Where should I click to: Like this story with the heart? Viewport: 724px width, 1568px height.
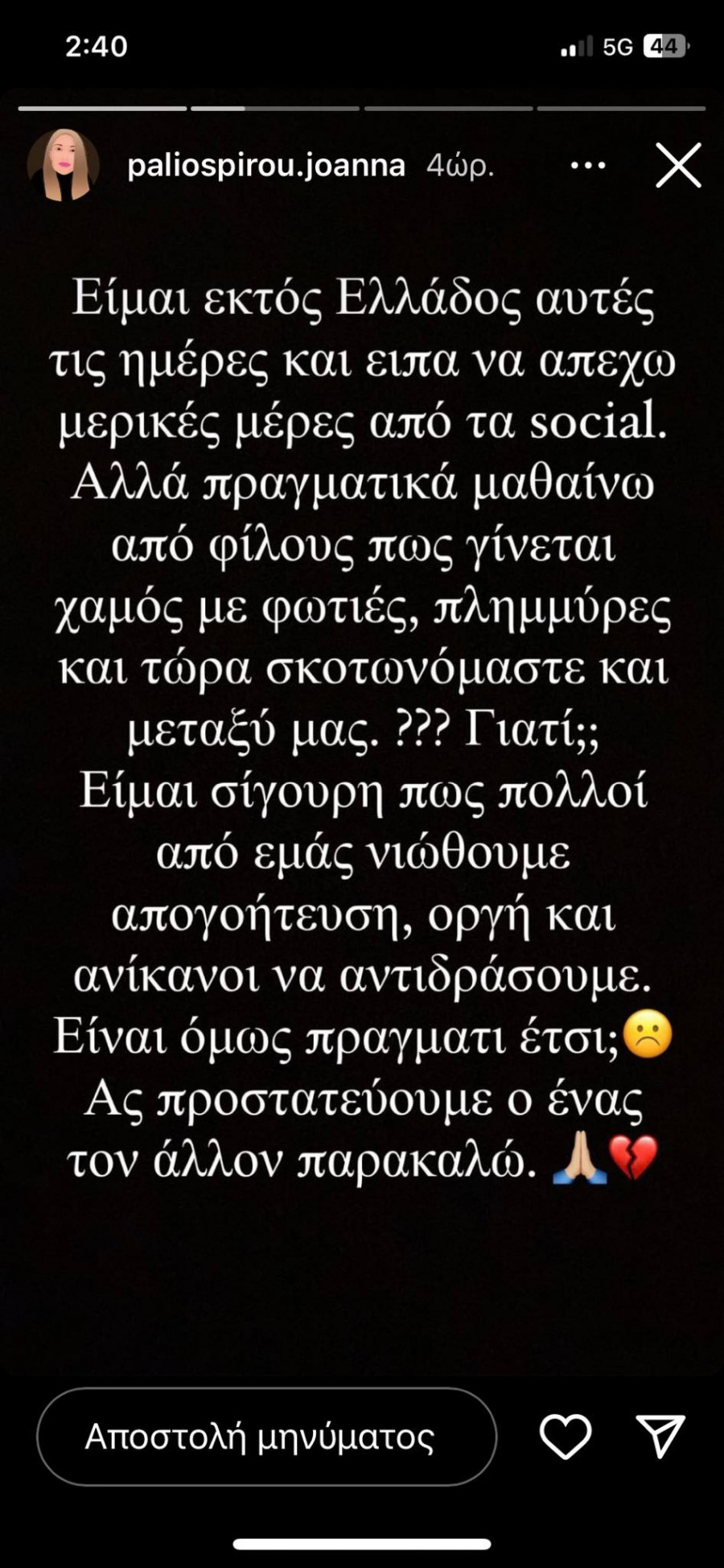pyautogui.click(x=565, y=1437)
